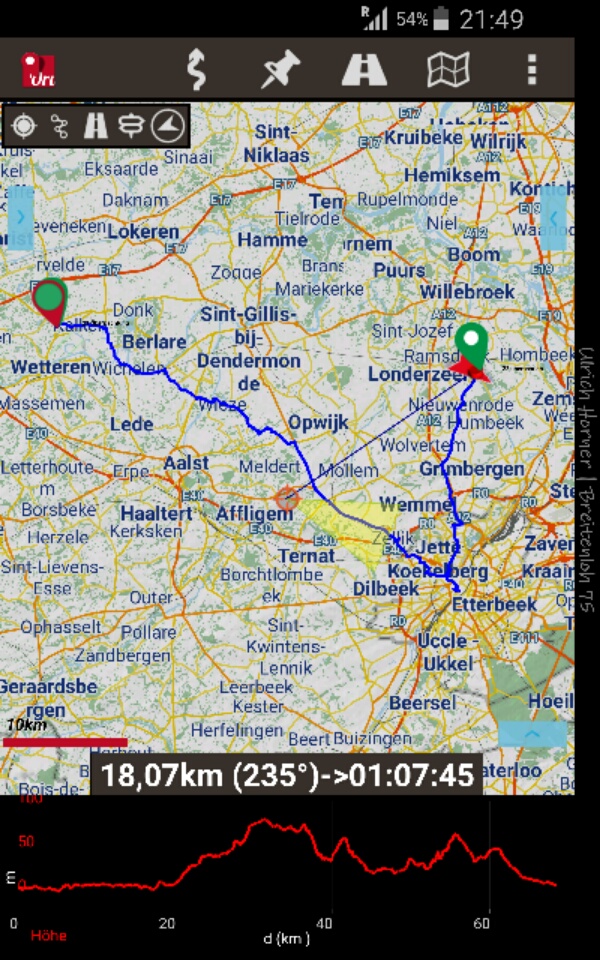Viewport: 600px width, 960px height.
Task: Open the waypoints pushpin menu
Action: point(281,69)
